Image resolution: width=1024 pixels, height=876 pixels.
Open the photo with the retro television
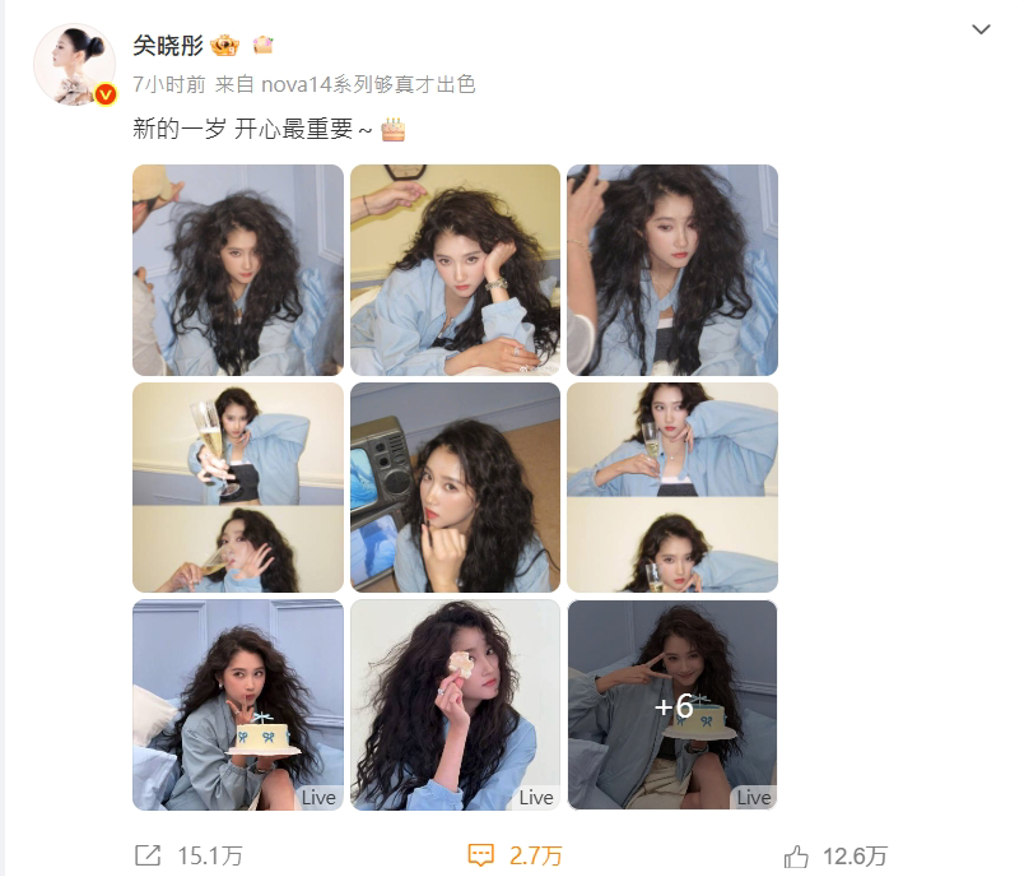[x=455, y=487]
